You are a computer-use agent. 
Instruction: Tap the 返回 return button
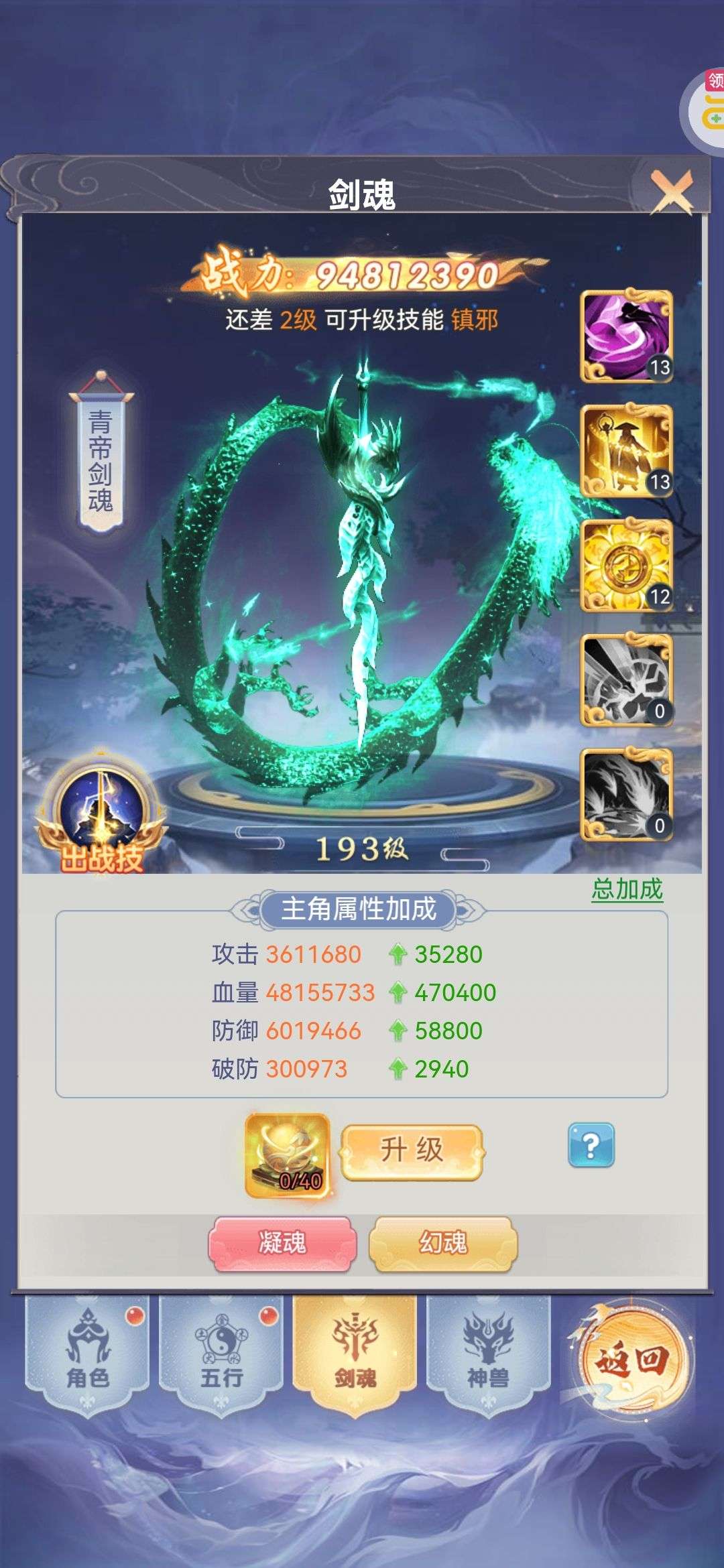pos(631,1359)
